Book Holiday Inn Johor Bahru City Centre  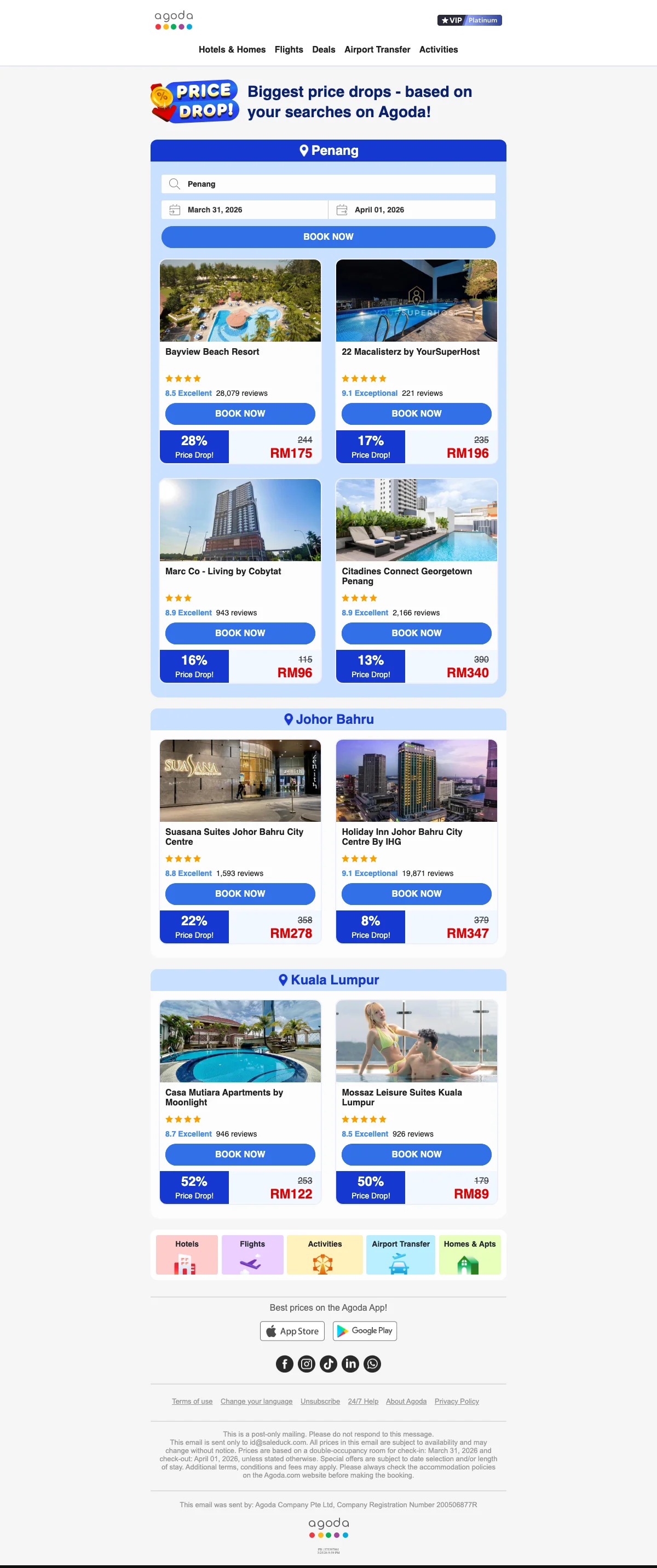pos(417,894)
